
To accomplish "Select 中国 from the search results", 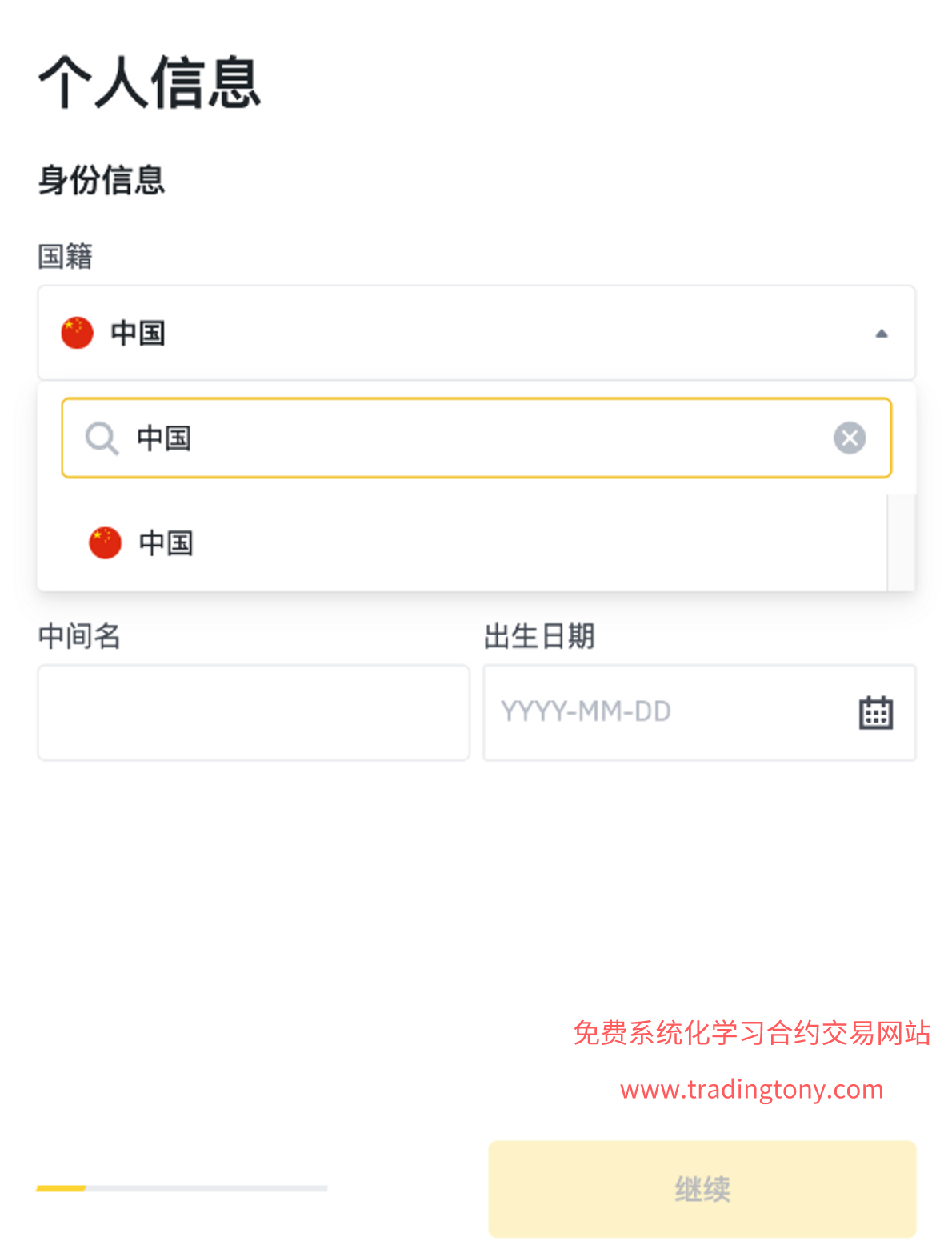I will pyautogui.click(x=166, y=543).
